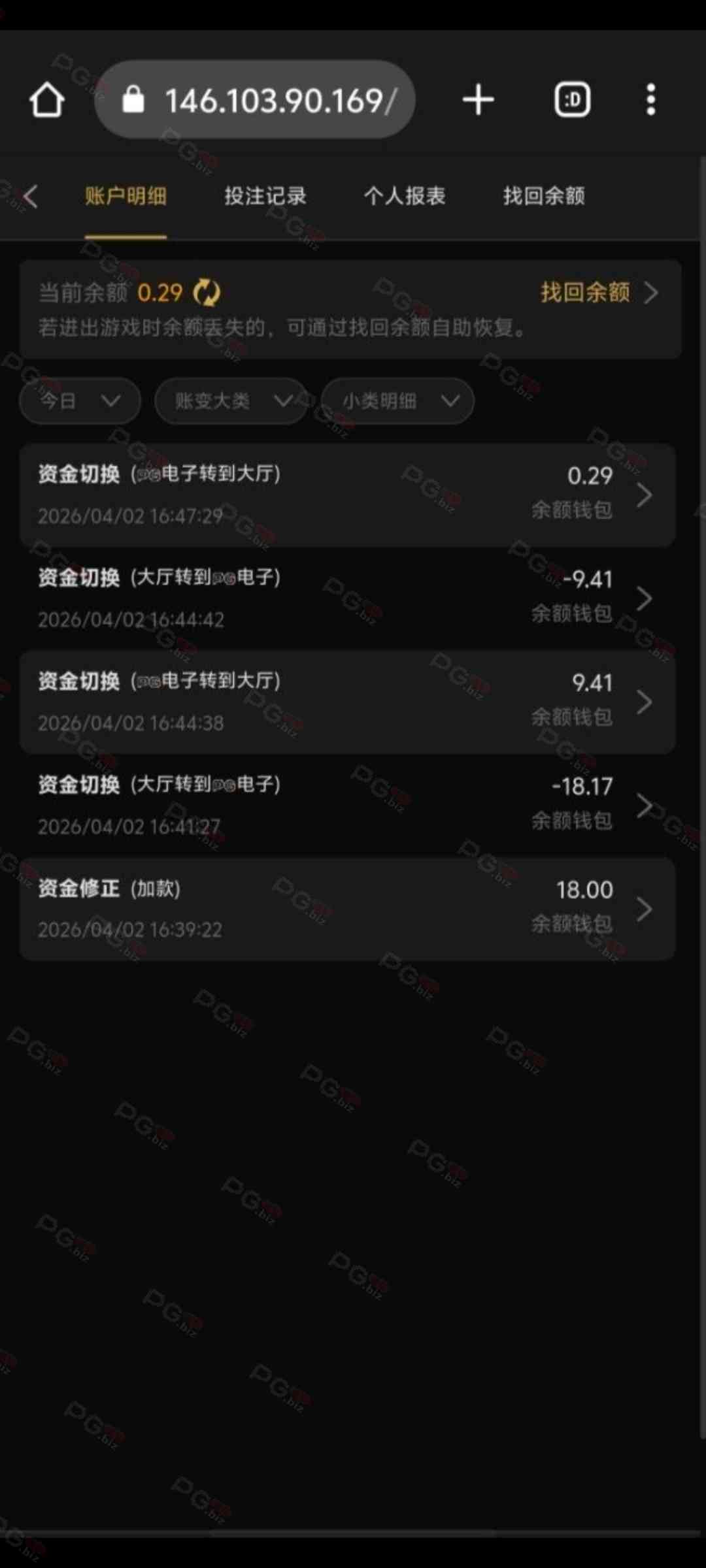Open the -9.41 transfer record at 16:44:42

347,598
